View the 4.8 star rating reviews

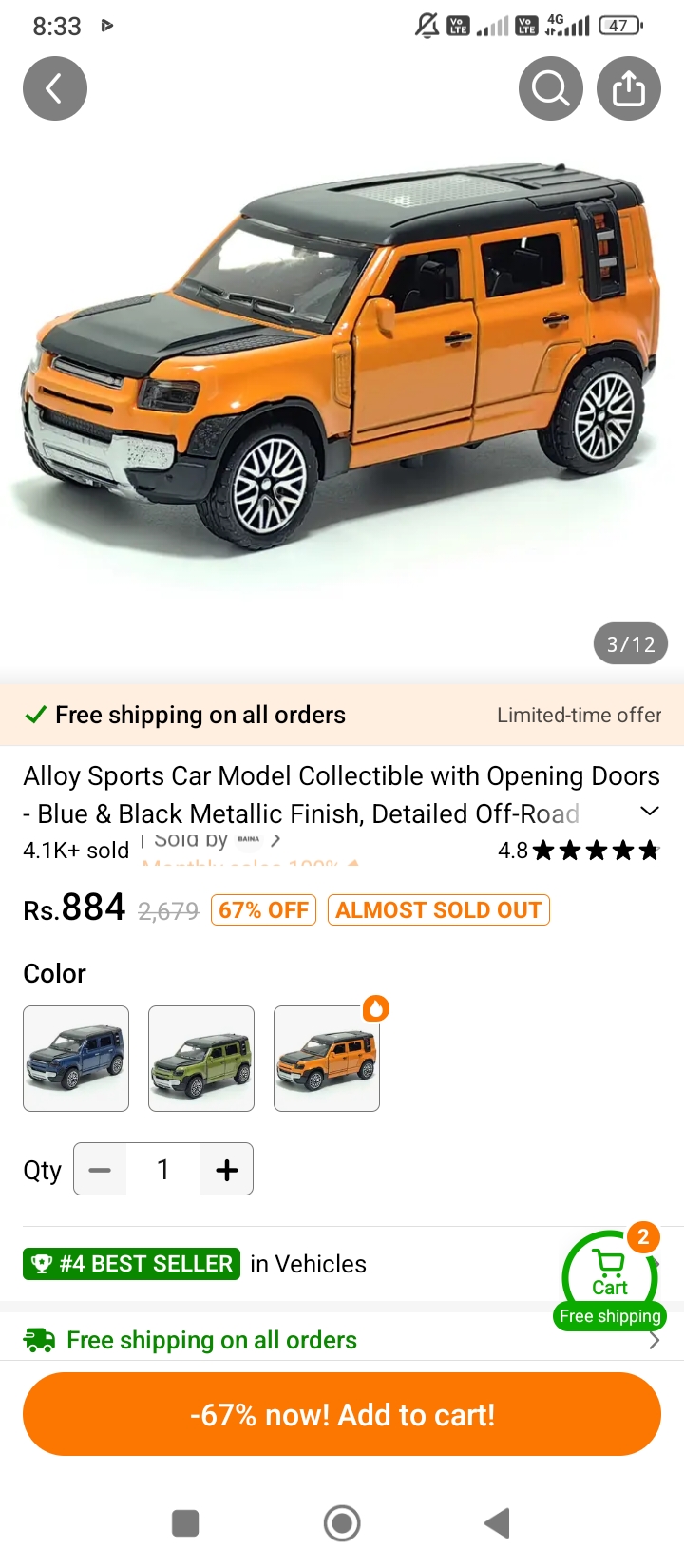pyautogui.click(x=578, y=851)
